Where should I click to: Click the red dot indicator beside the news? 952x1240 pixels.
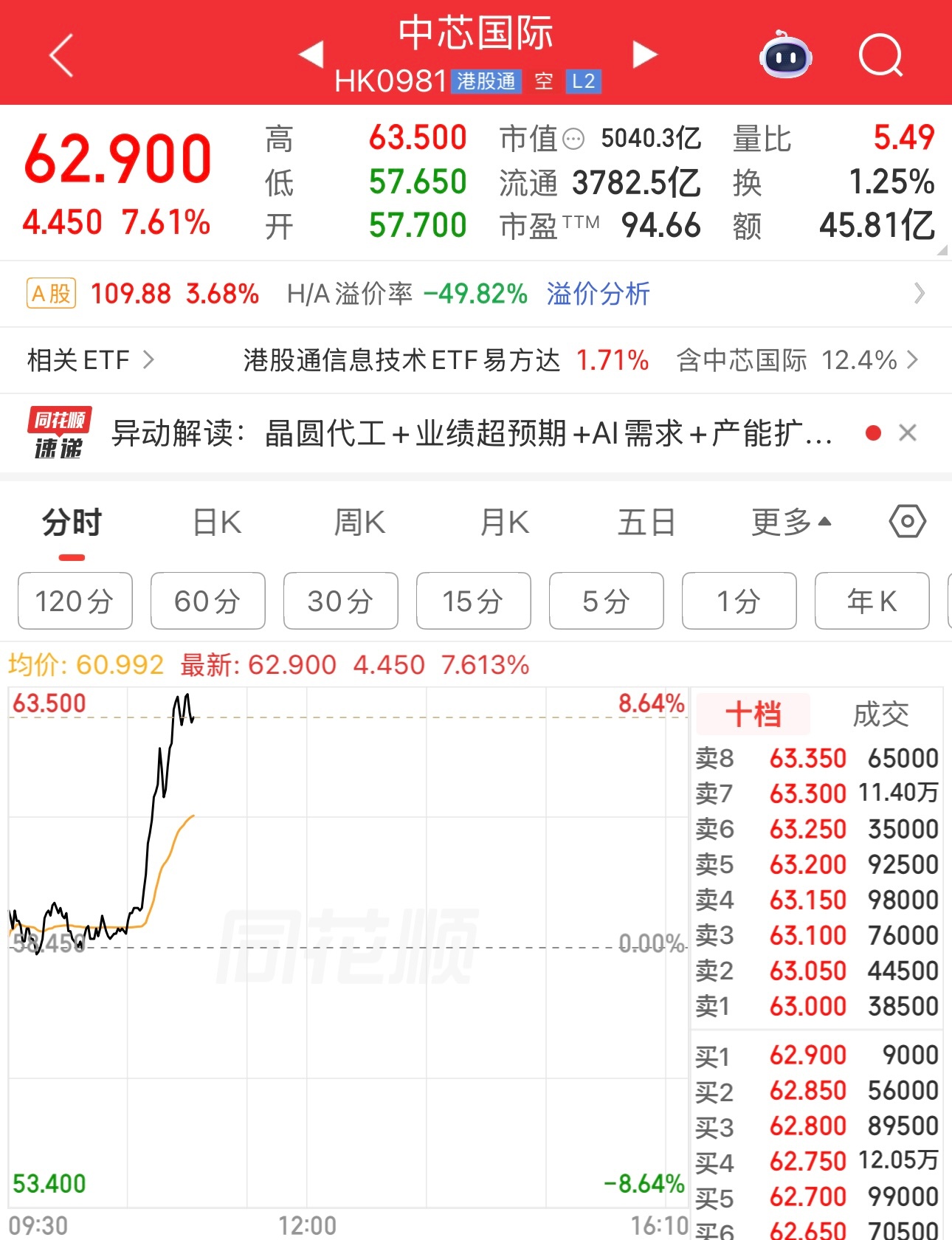coord(873,434)
